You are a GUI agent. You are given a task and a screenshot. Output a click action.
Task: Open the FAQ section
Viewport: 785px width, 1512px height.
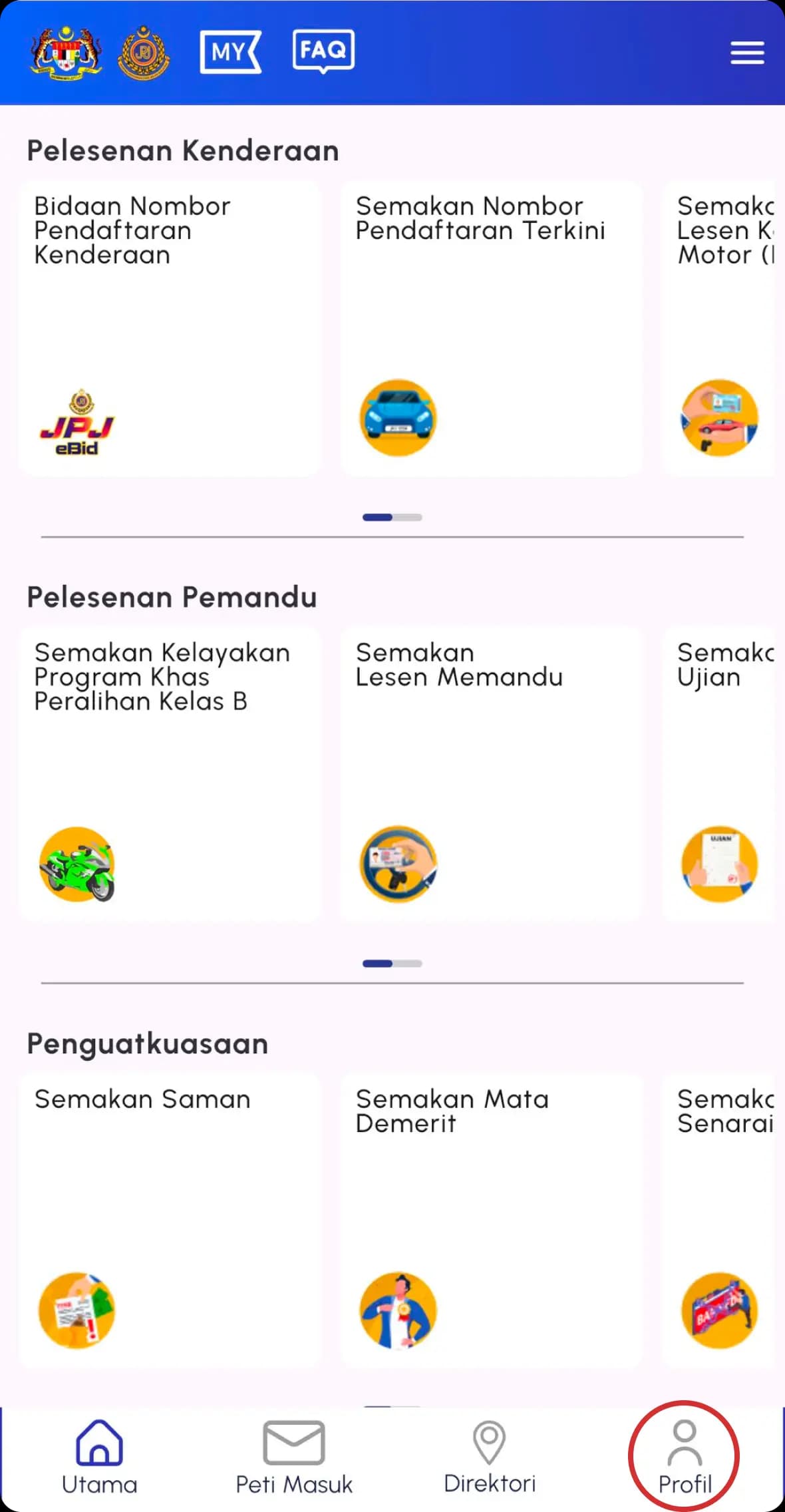tap(324, 50)
